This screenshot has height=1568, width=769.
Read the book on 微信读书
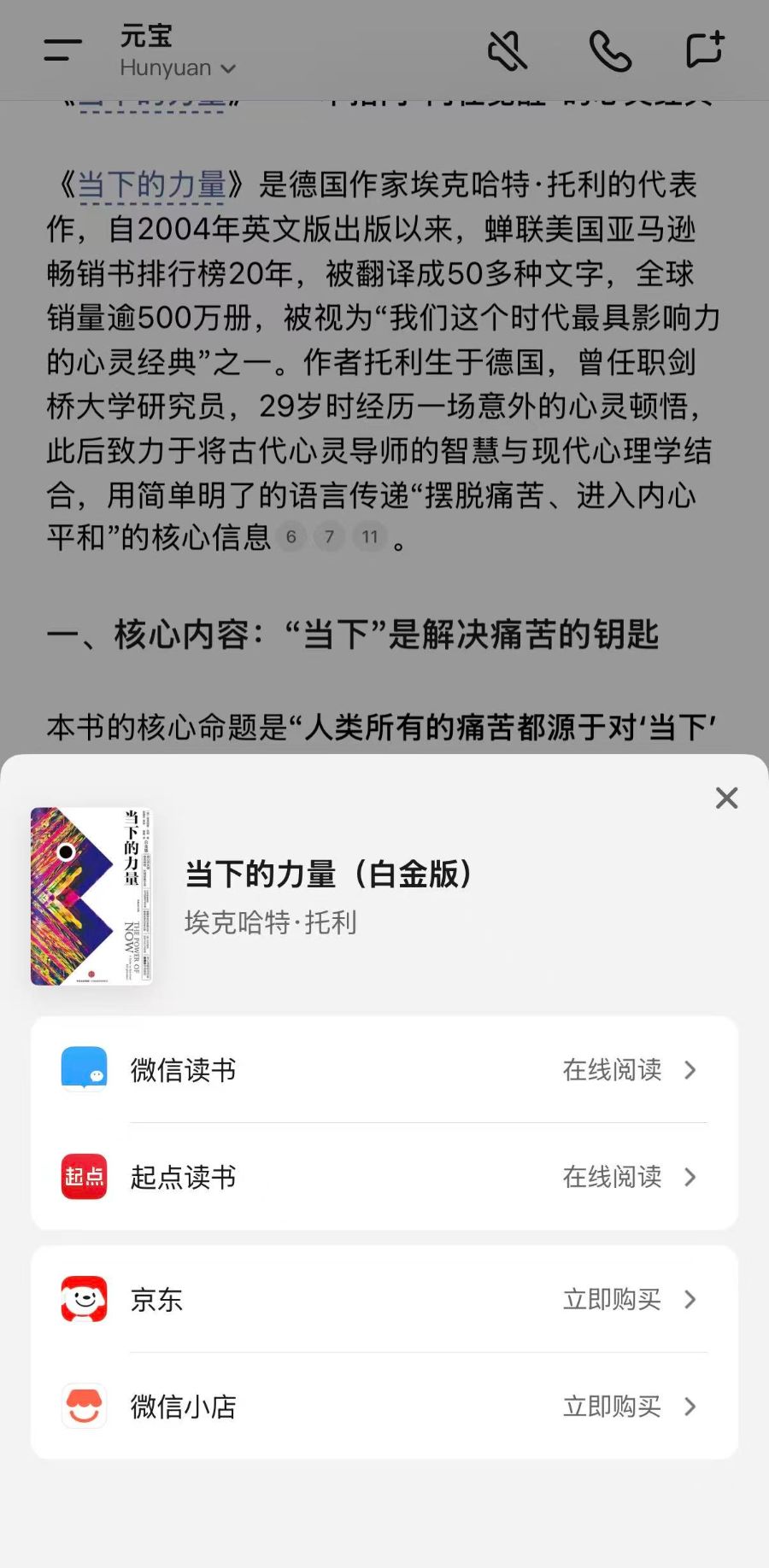(384, 1069)
